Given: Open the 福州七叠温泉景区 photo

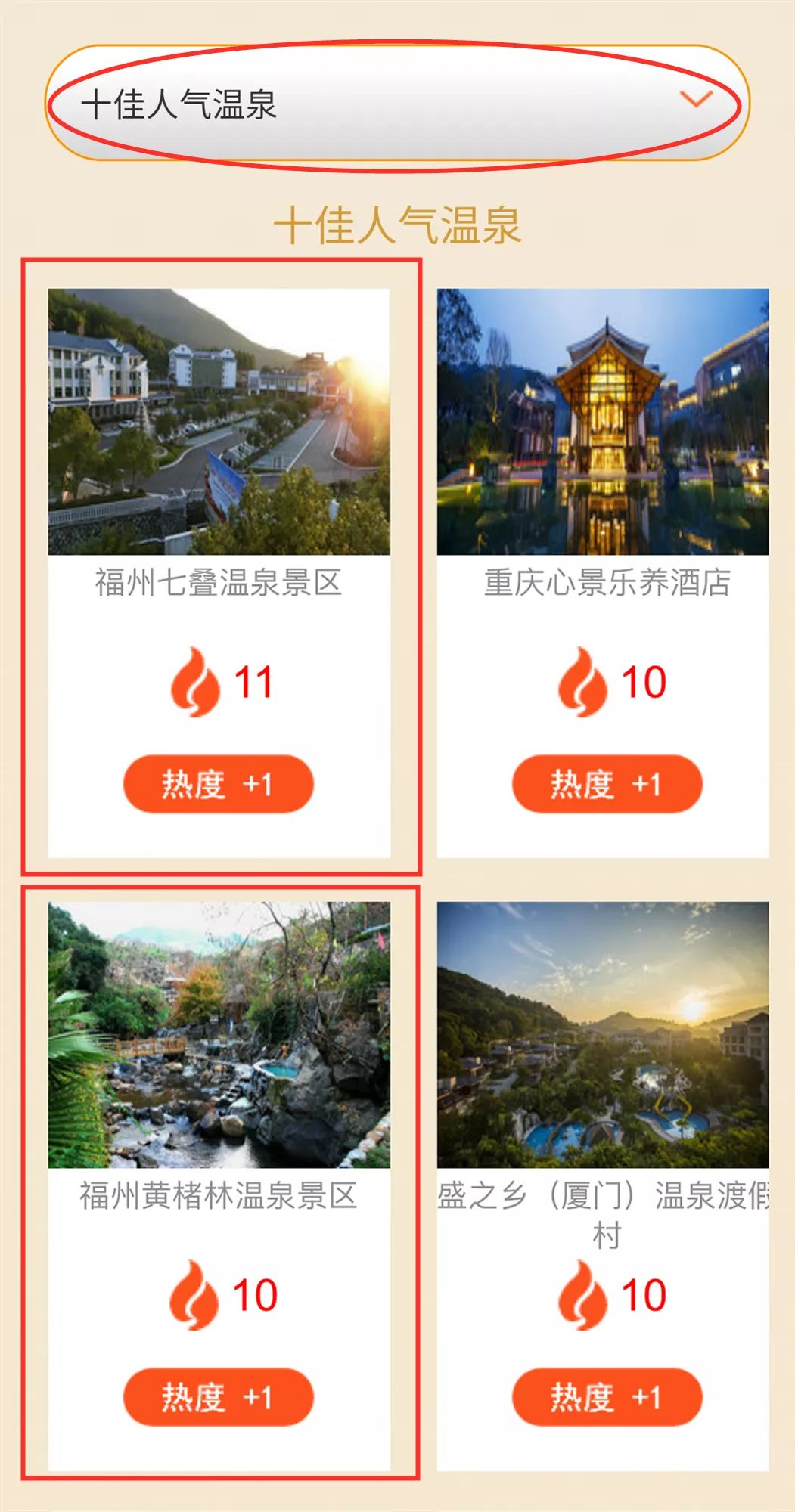Looking at the screenshot, I should [x=219, y=422].
